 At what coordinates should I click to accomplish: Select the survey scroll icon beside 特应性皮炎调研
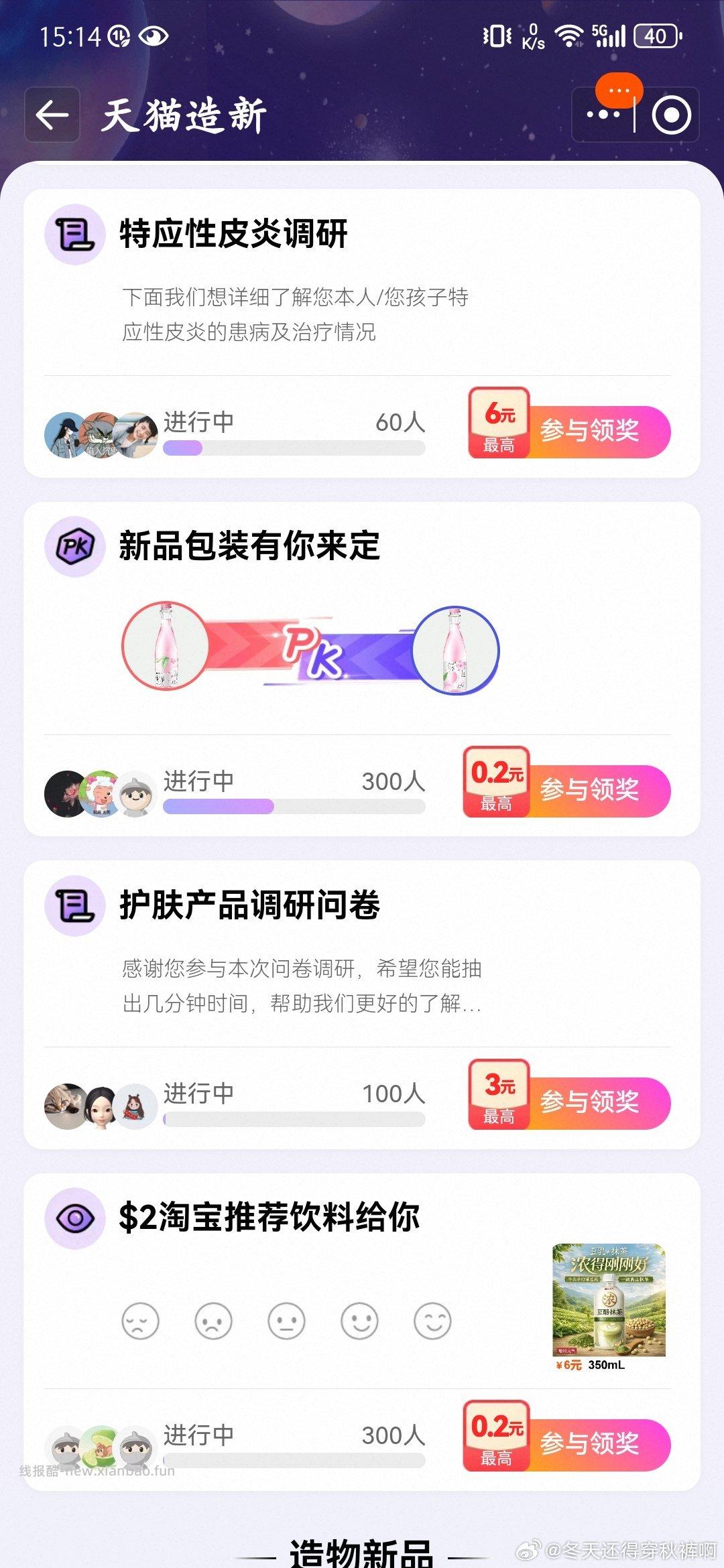pos(76,233)
